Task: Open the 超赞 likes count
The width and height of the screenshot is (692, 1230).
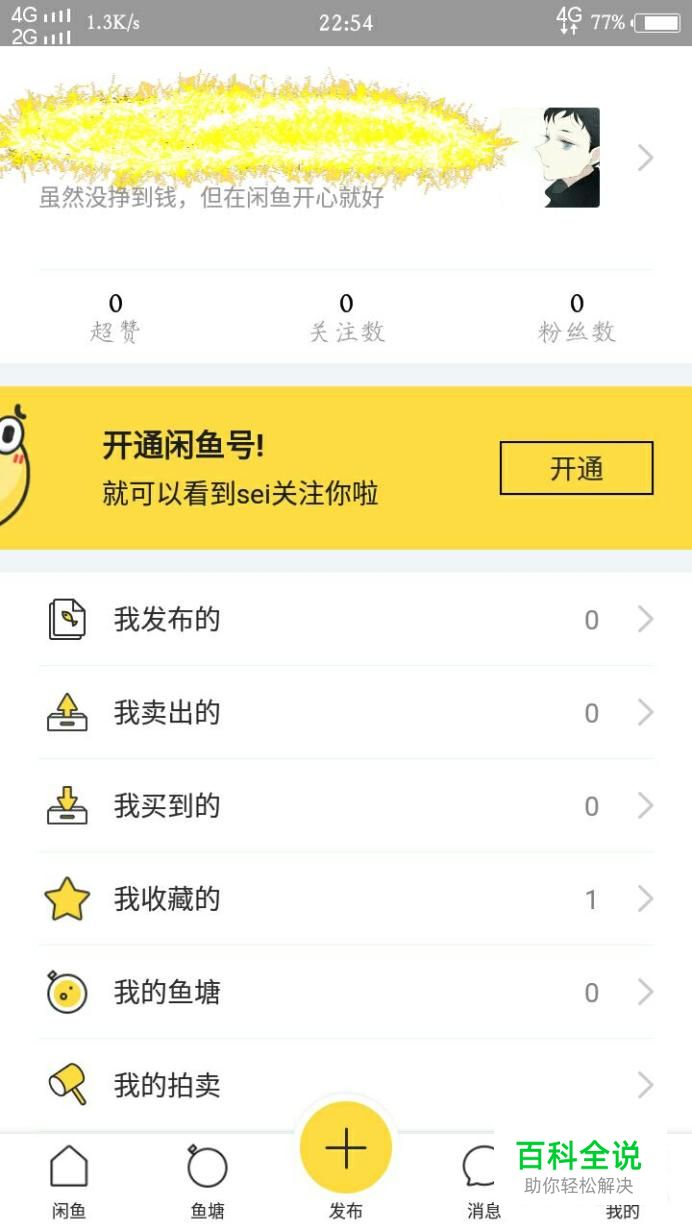Action: (115, 318)
